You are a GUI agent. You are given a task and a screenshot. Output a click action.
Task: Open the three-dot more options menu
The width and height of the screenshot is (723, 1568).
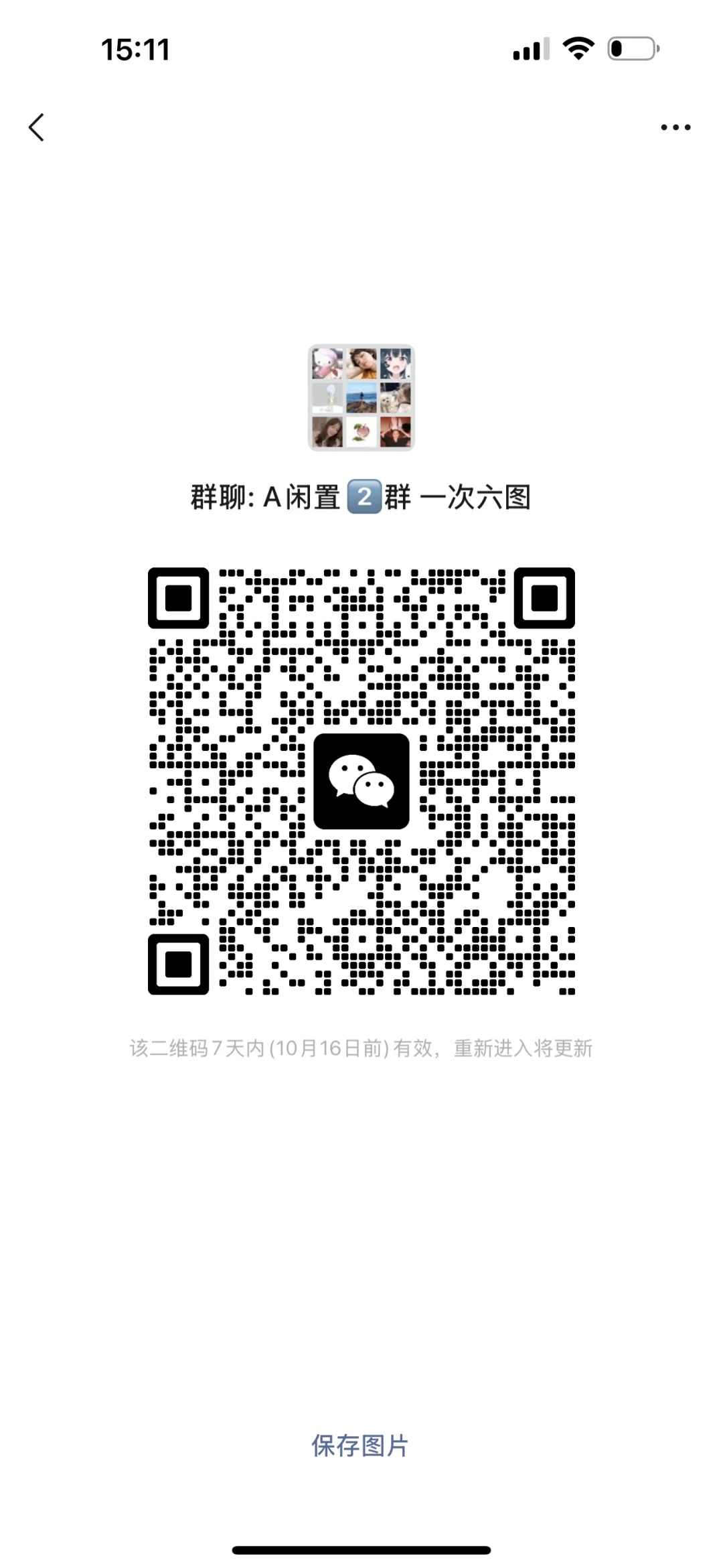tap(675, 127)
